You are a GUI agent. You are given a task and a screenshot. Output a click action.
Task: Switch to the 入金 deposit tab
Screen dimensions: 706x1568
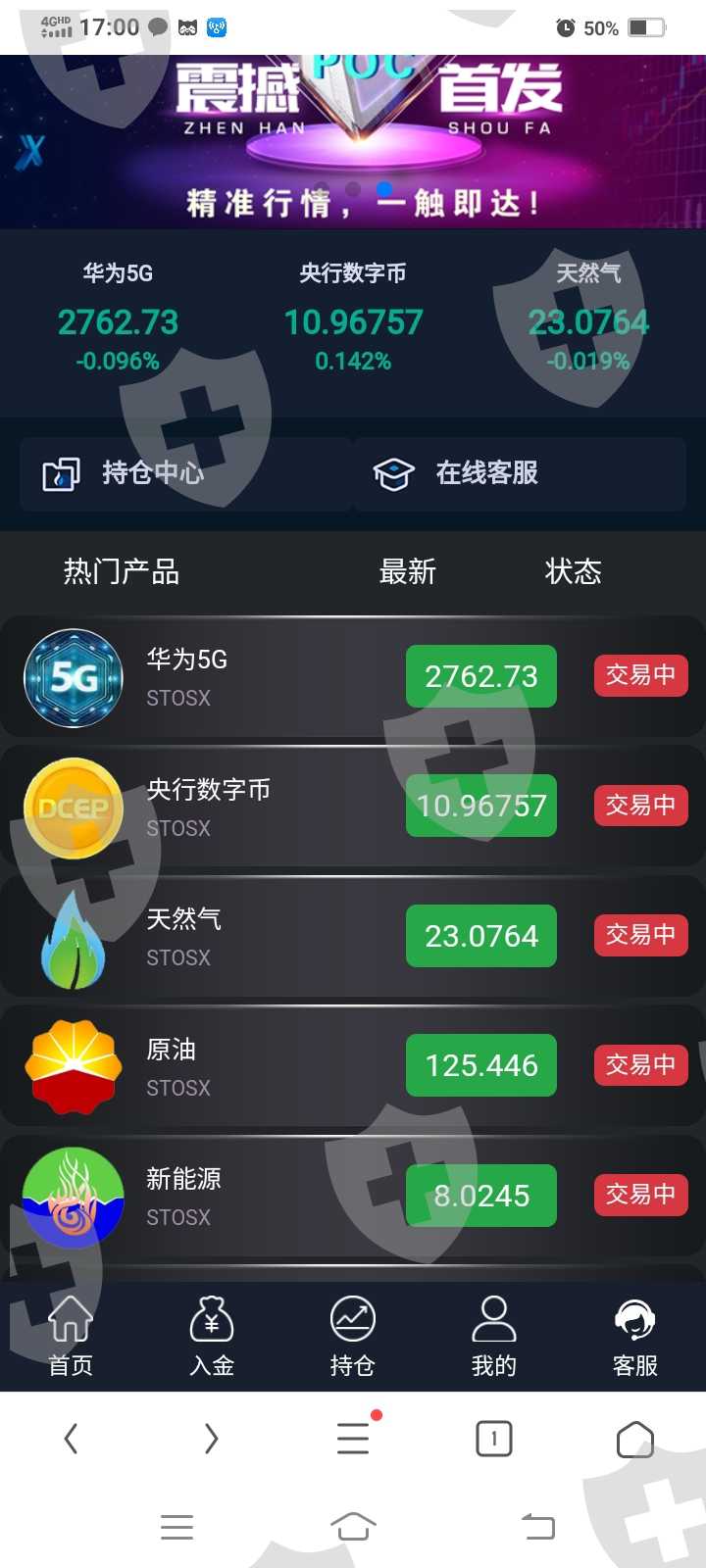(212, 1337)
